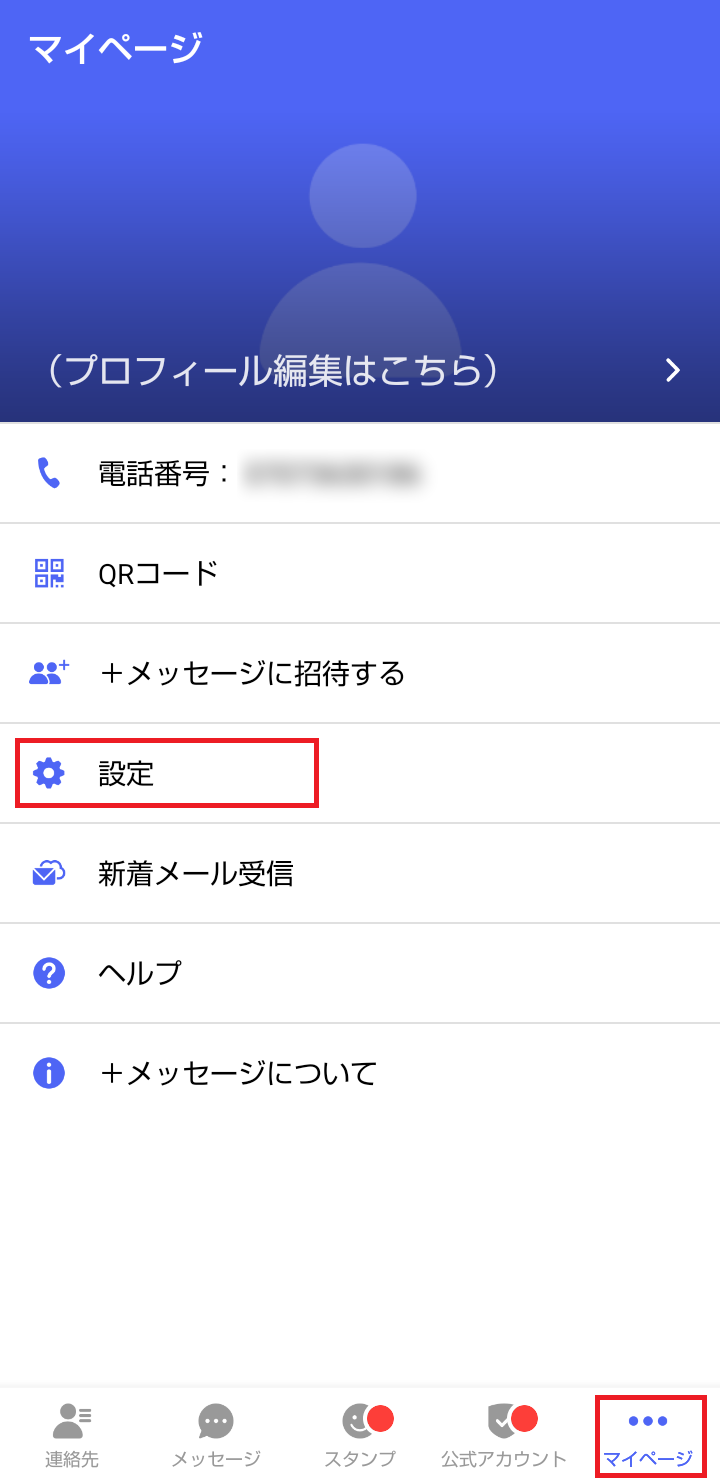Open the ヘルプ page
The width and height of the screenshot is (720, 1482).
coord(360,973)
